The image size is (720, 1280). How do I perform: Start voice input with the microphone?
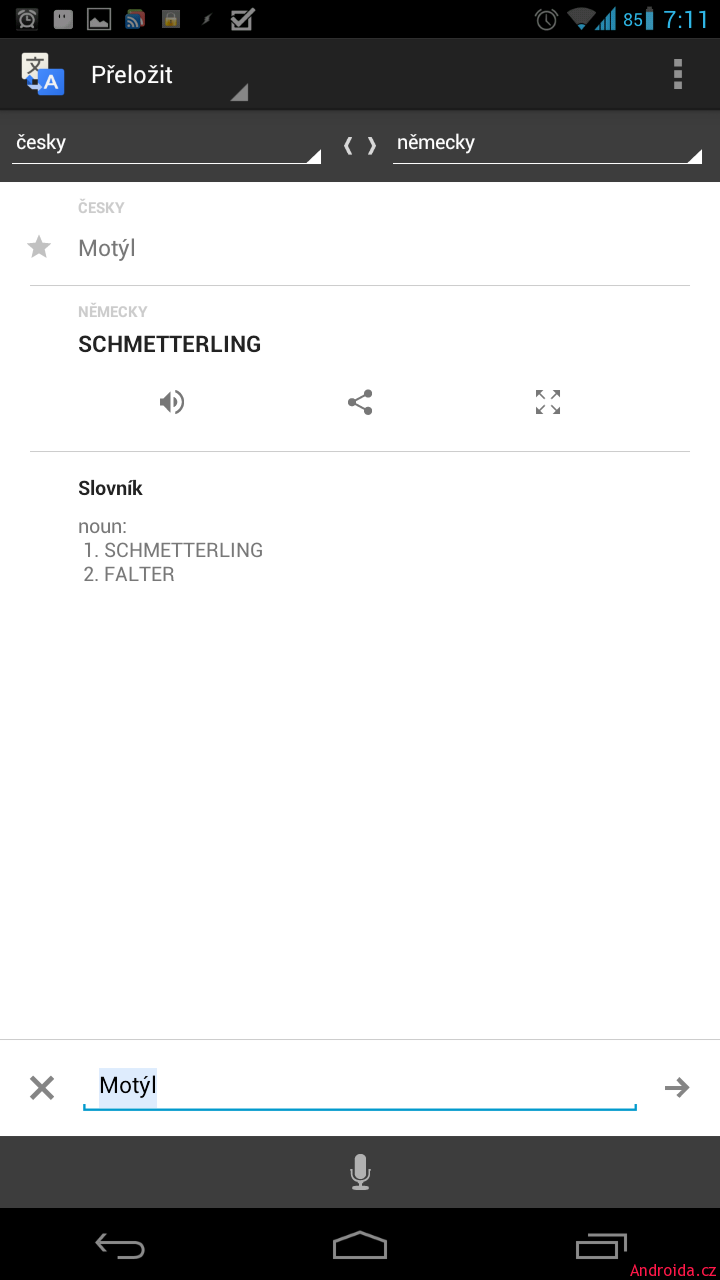coord(360,1172)
